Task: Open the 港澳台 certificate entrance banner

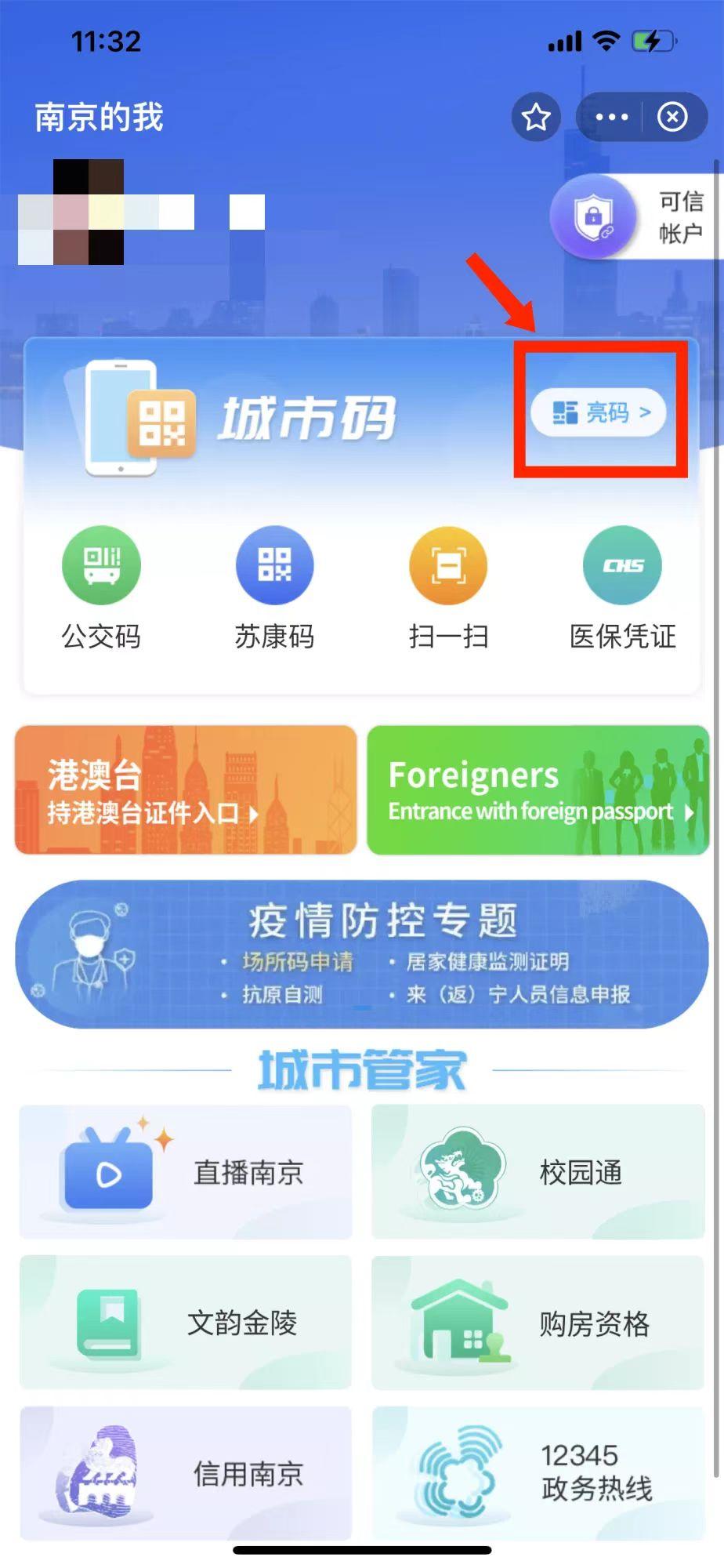Action: (x=186, y=790)
